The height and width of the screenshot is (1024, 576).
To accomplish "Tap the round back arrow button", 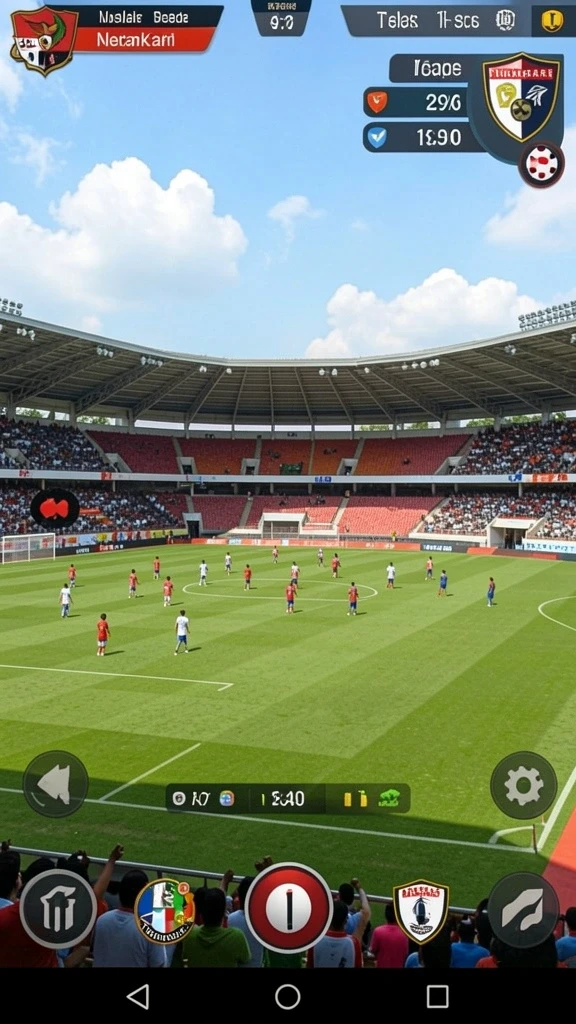I will [x=56, y=784].
